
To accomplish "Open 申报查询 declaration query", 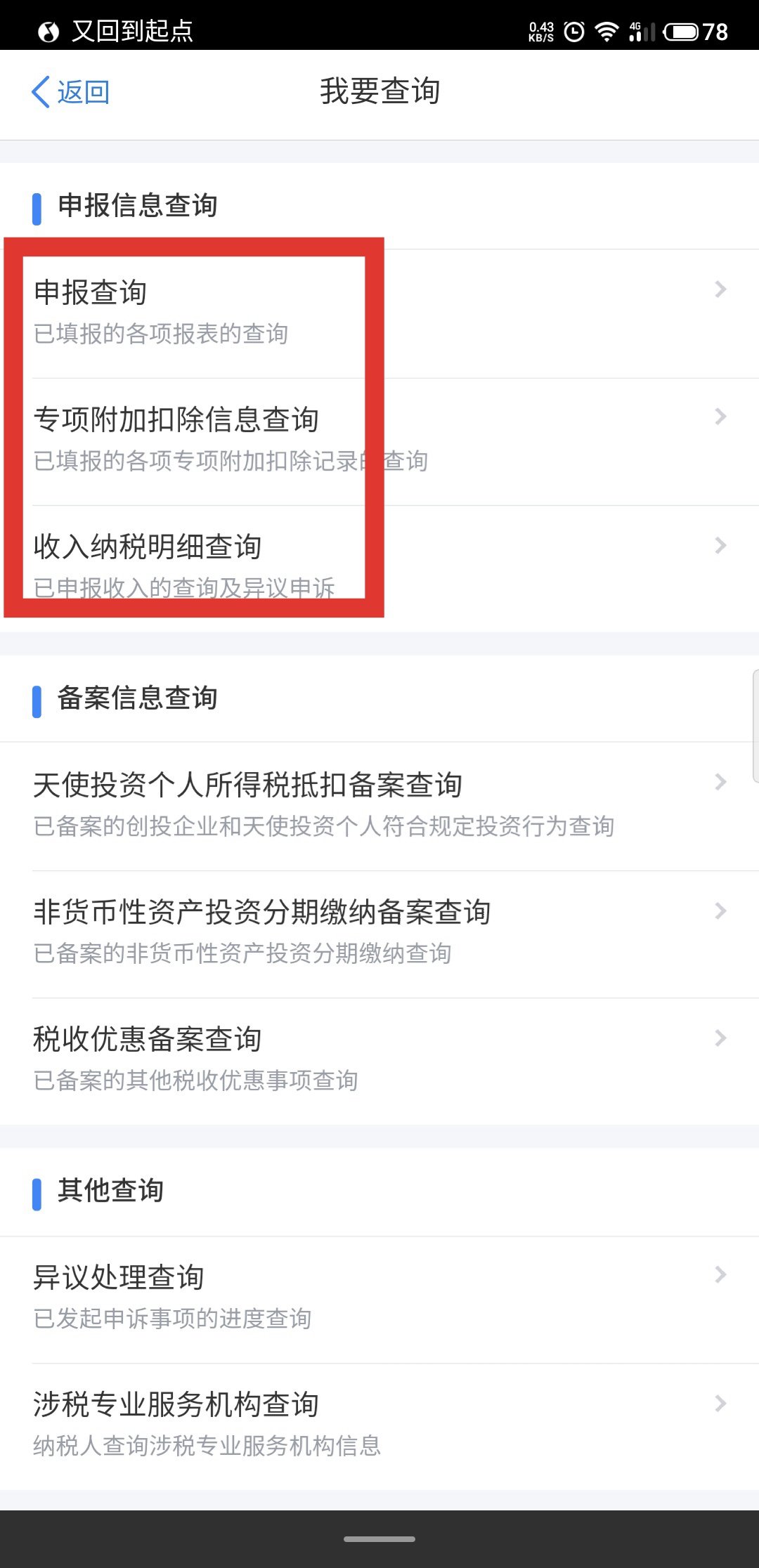I will [379, 312].
